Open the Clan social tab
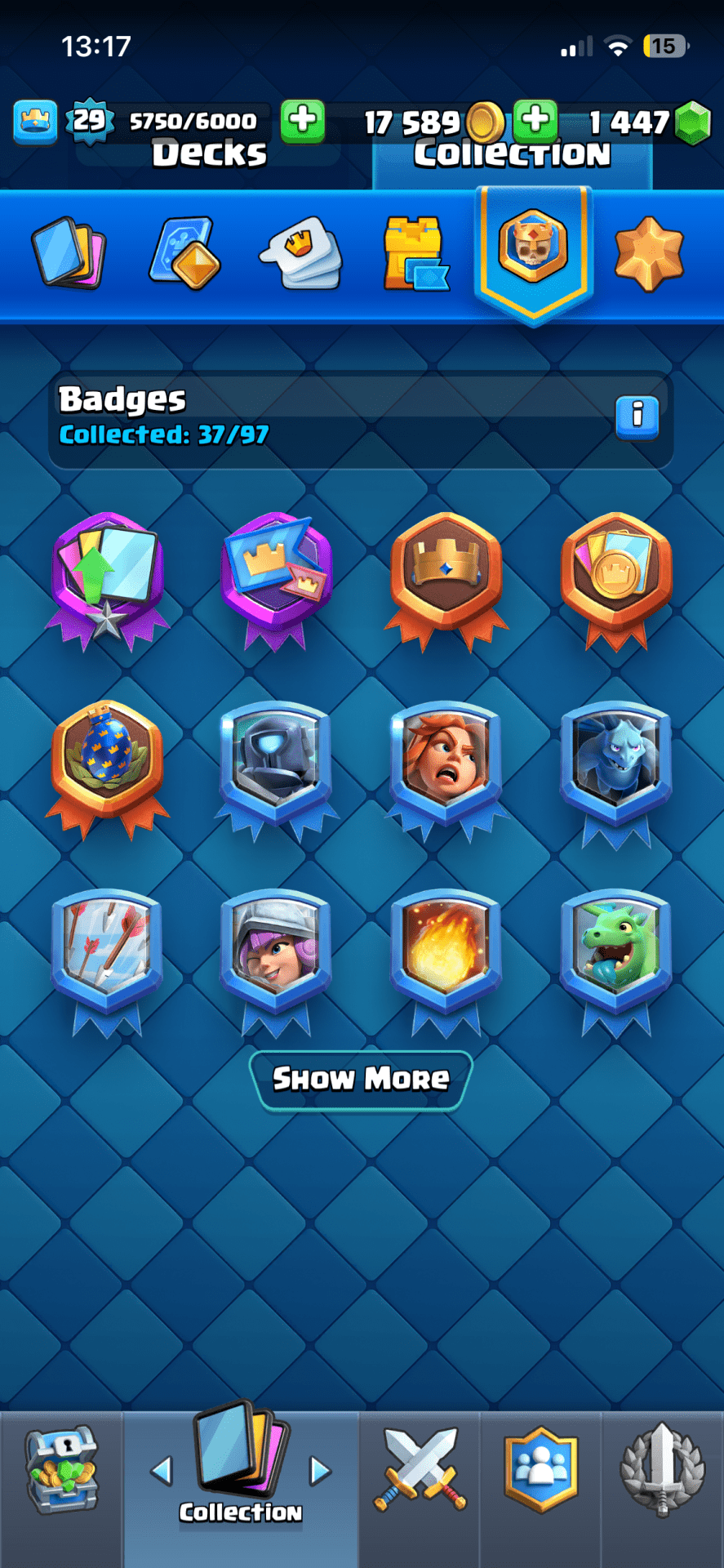This screenshot has width=724, height=1568. click(x=540, y=1471)
